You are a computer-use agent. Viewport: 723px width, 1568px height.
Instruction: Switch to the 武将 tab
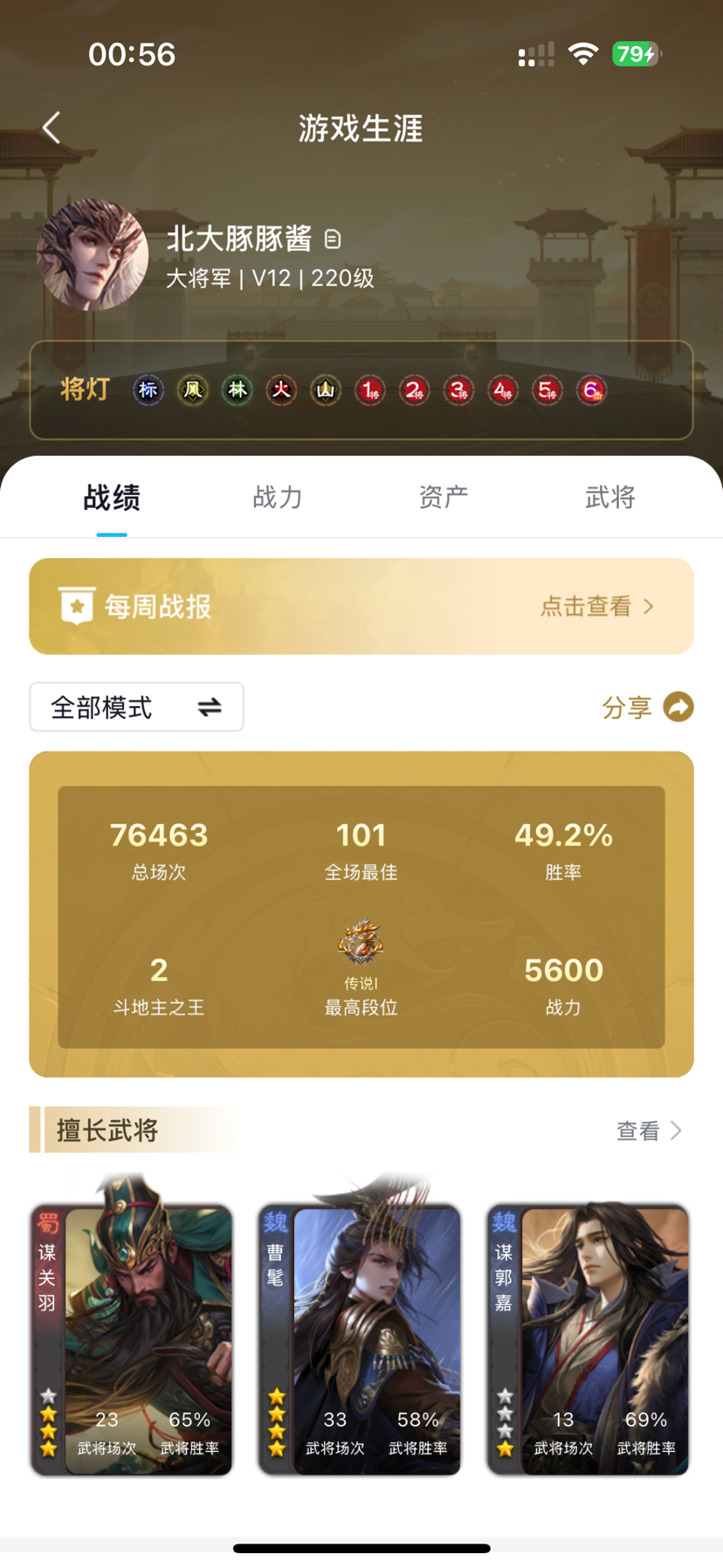click(x=609, y=498)
